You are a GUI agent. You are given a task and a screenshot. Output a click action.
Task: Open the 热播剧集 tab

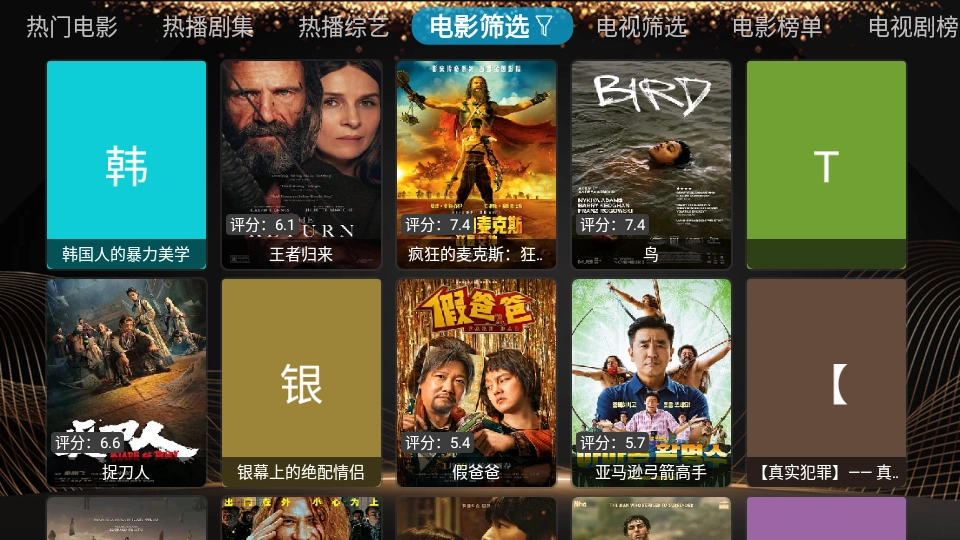point(208,27)
